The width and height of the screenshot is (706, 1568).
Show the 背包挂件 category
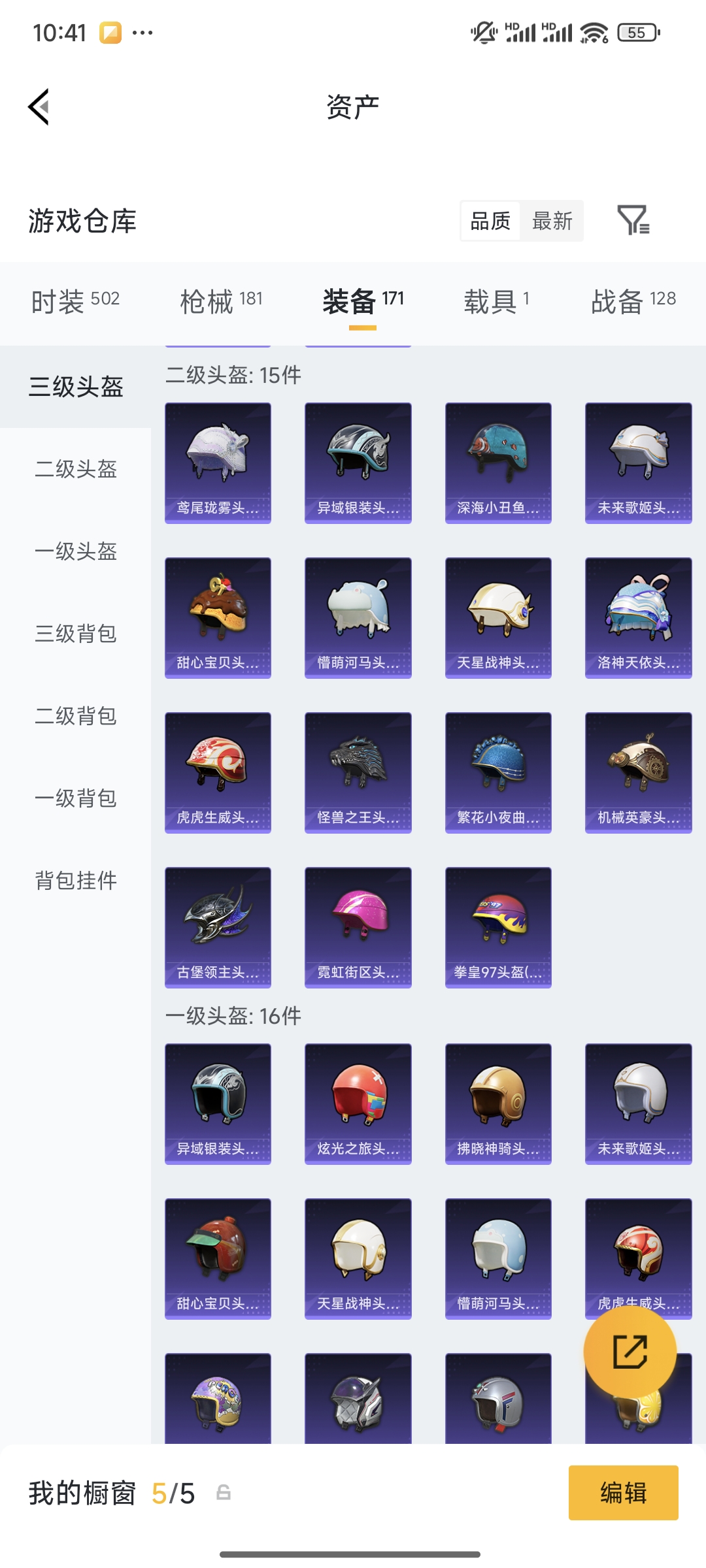pos(76,880)
